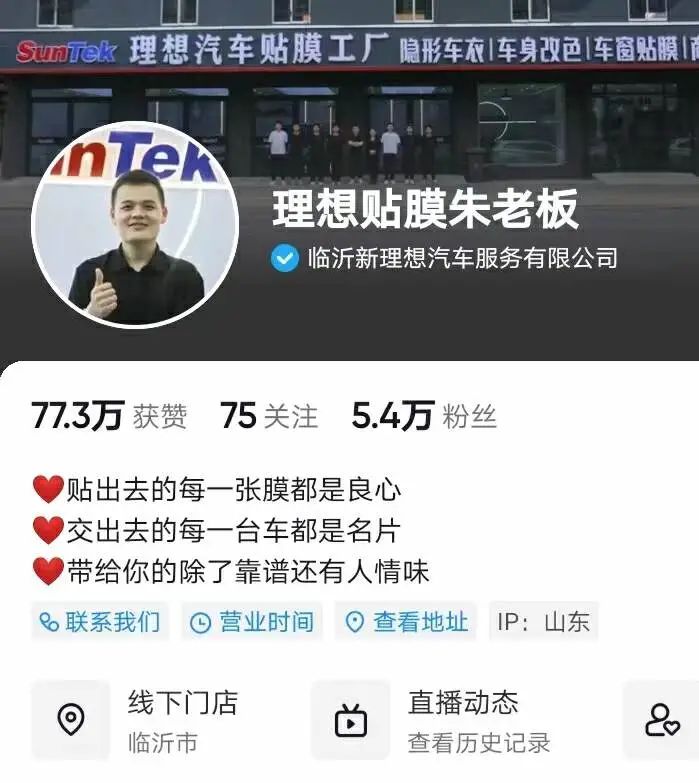699x783 pixels.
Task: Open the profile avatar photo
Action: (x=135, y=225)
